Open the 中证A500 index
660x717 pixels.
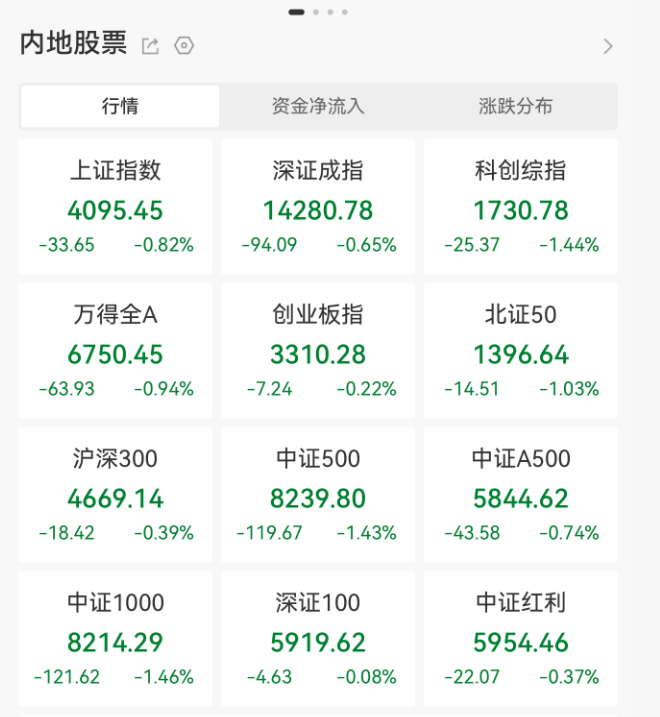[521, 495]
